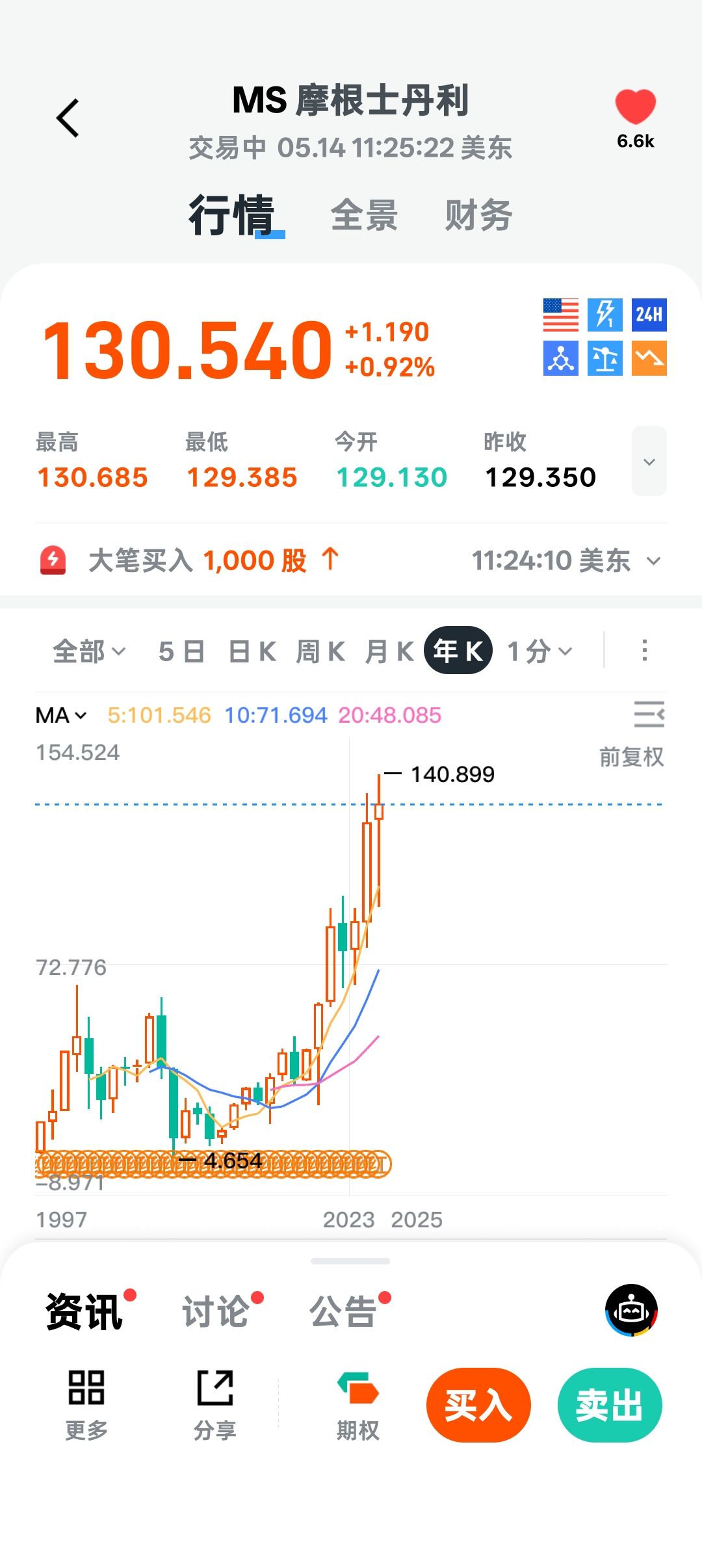Open the 公告 tab

click(x=343, y=1311)
